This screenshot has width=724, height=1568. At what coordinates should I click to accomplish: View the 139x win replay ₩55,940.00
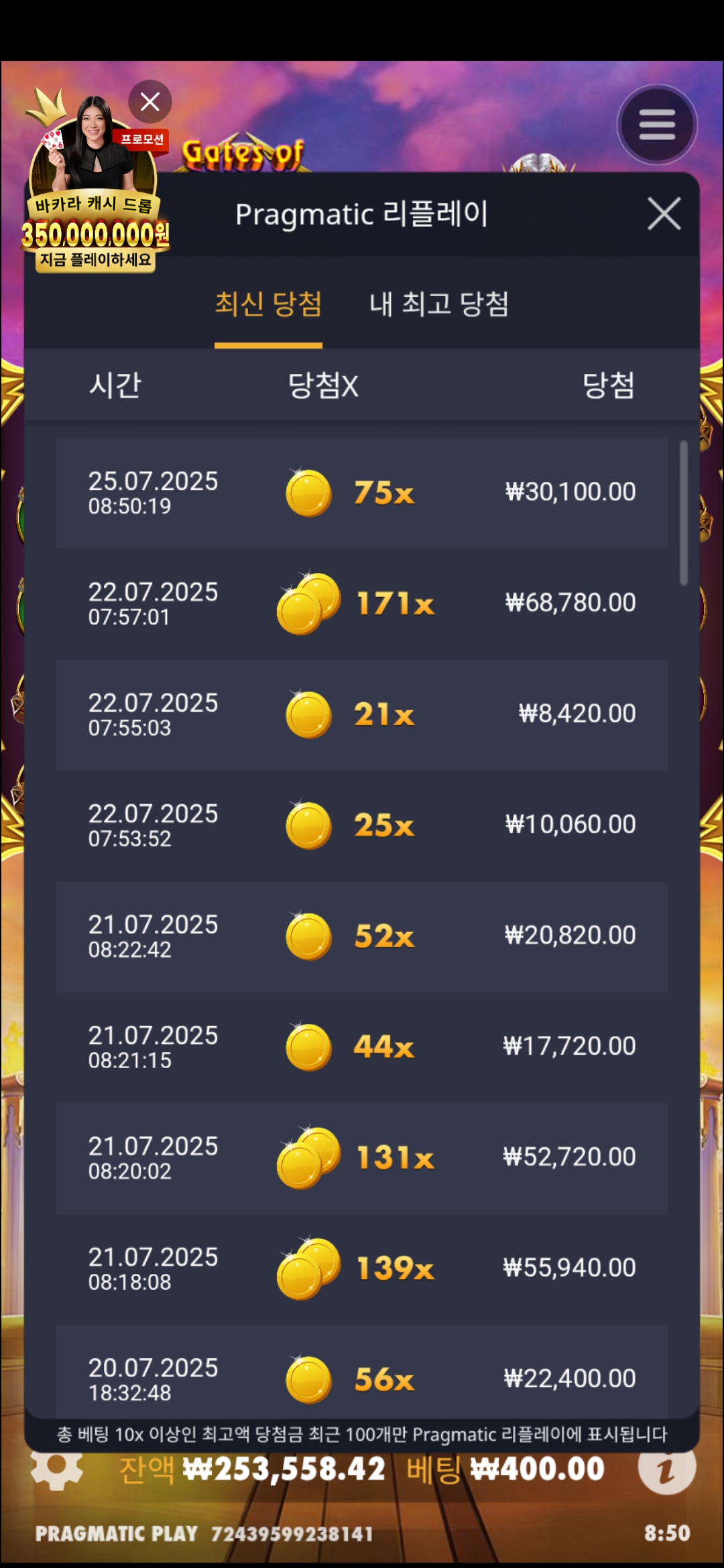point(361,1268)
